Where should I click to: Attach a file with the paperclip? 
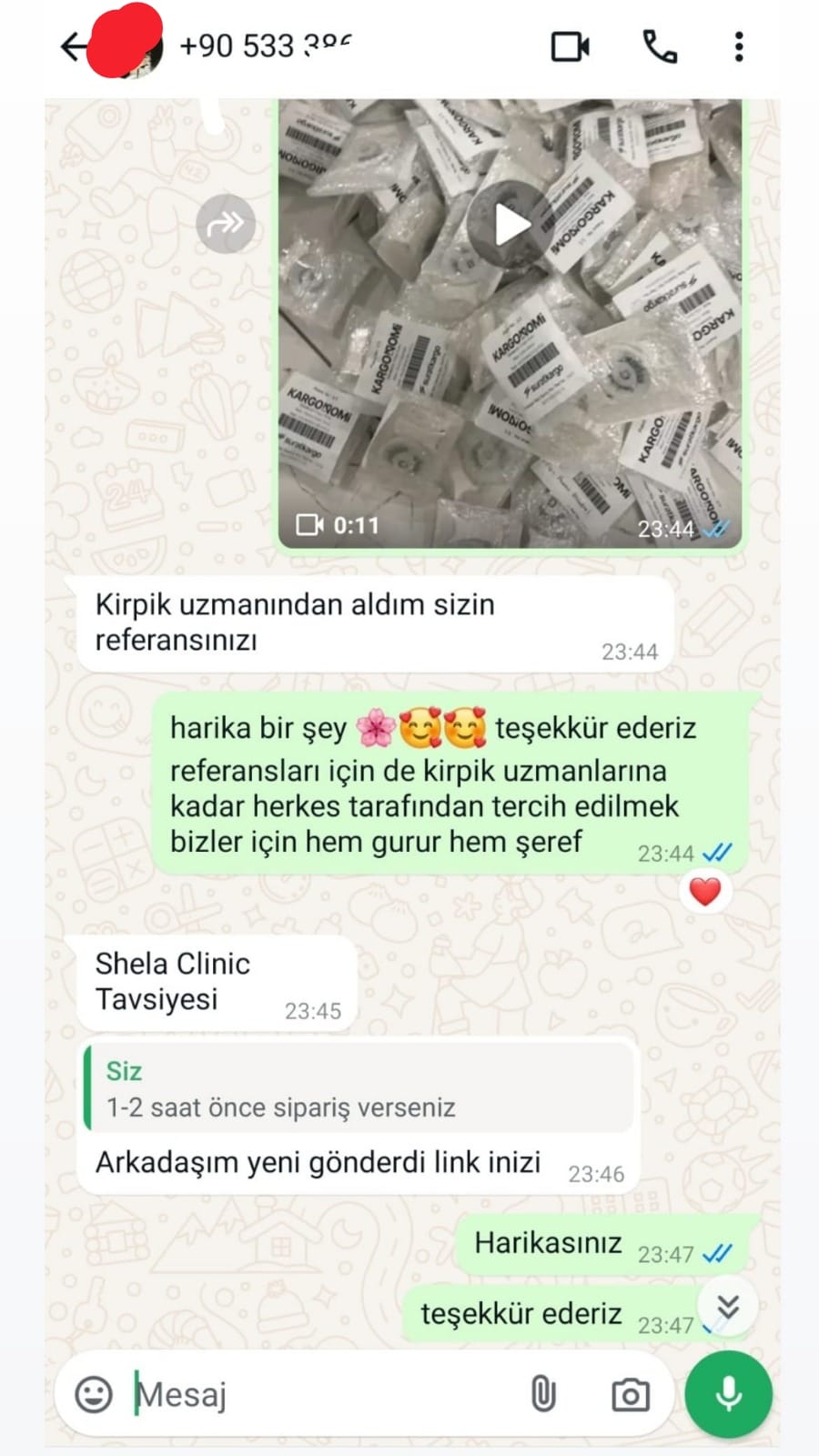coord(543,1394)
